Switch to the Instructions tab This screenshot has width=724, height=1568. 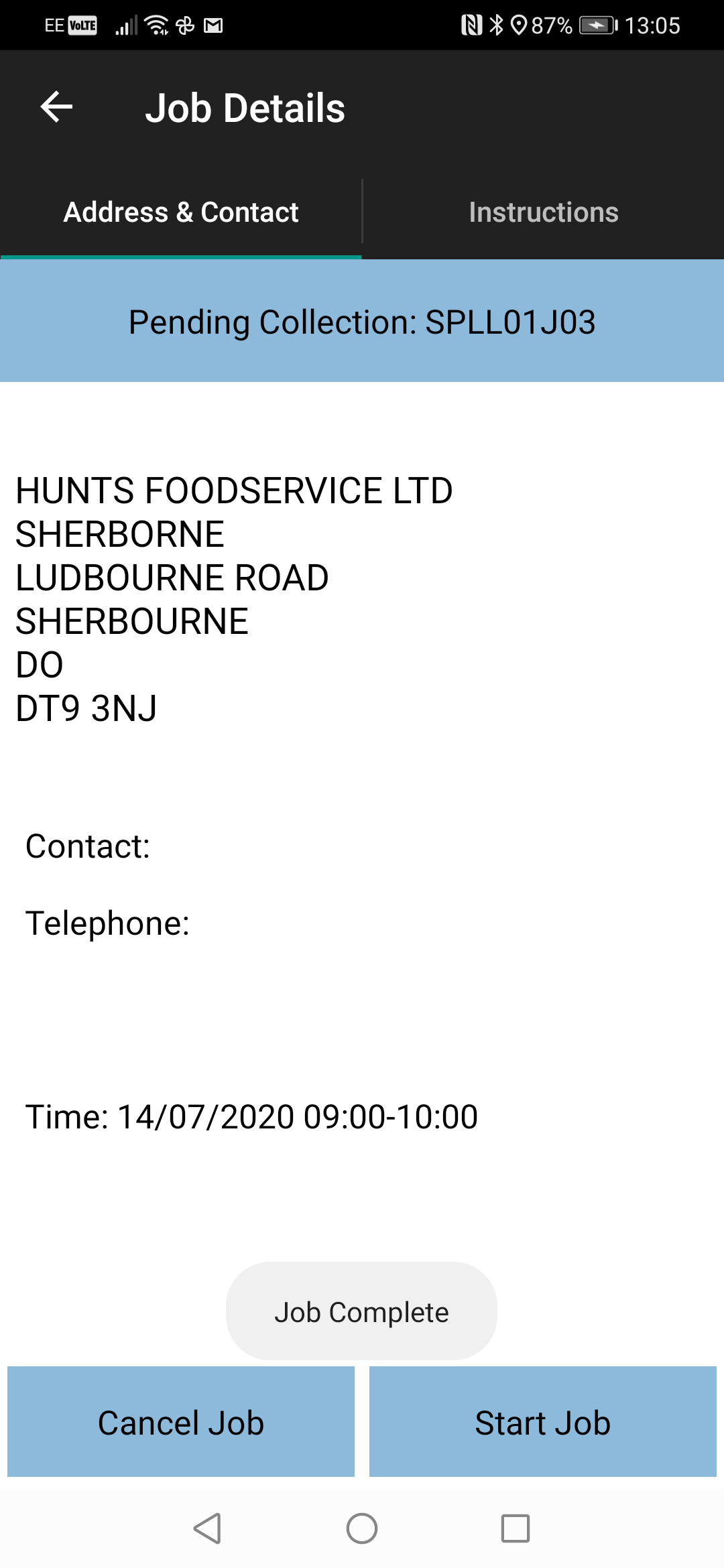pyautogui.click(x=543, y=213)
